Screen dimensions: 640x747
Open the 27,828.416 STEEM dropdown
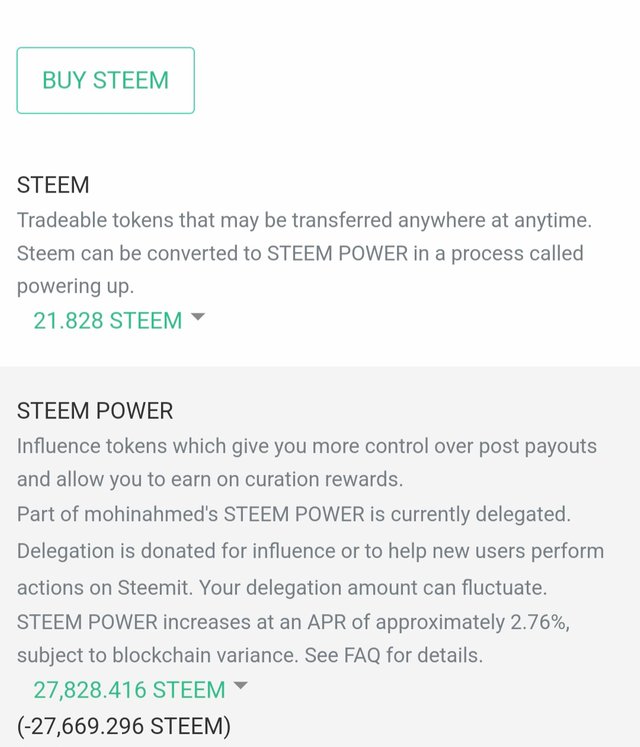click(140, 689)
